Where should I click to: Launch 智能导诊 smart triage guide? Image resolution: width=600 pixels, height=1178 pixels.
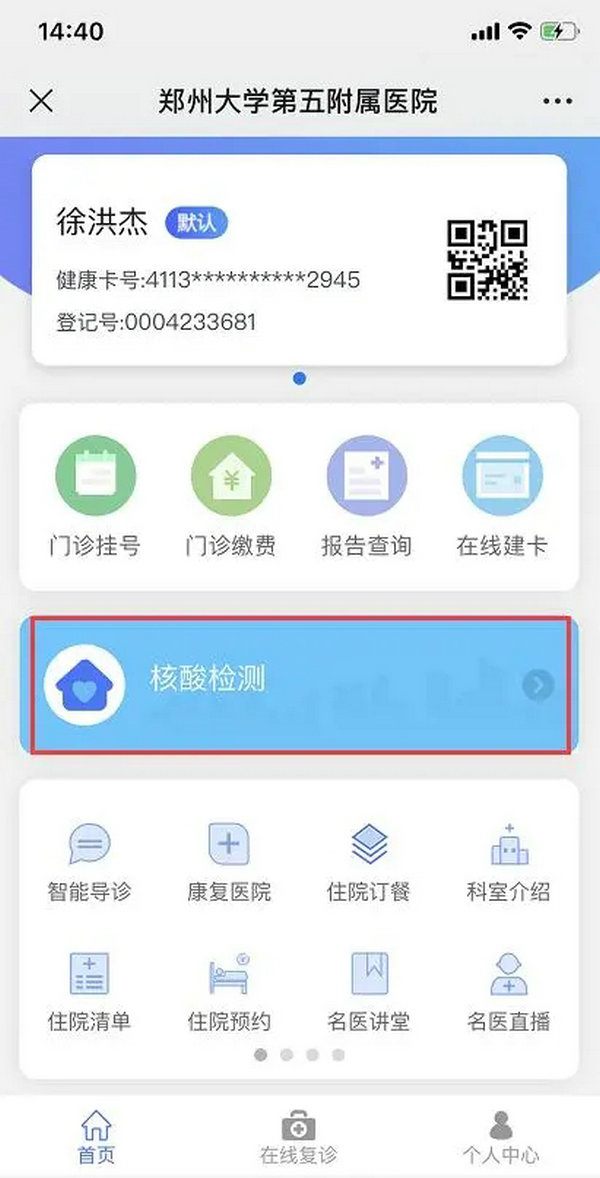pyautogui.click(x=89, y=859)
